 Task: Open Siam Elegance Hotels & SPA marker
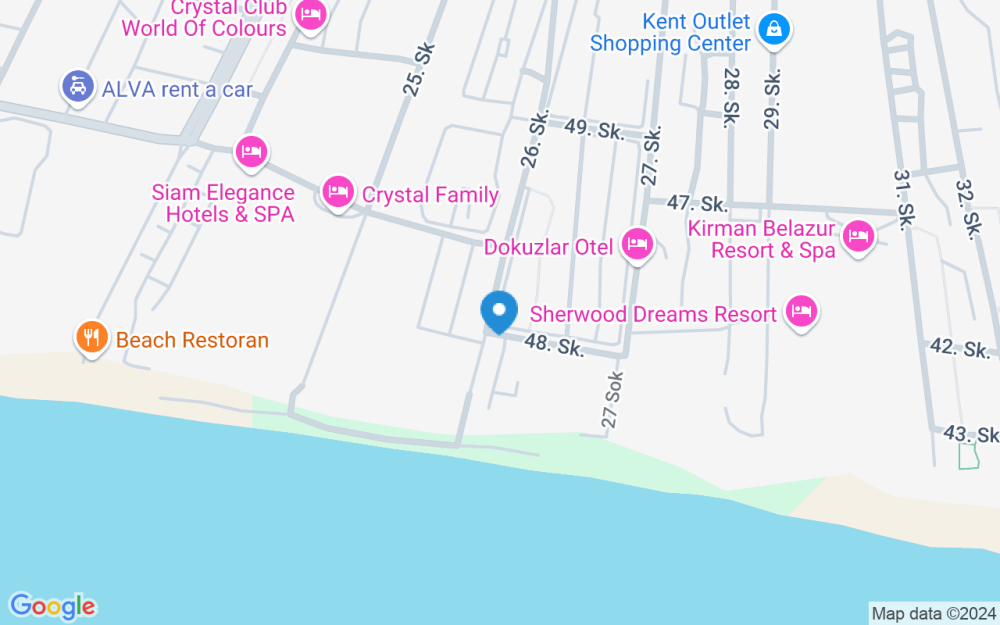click(x=251, y=151)
